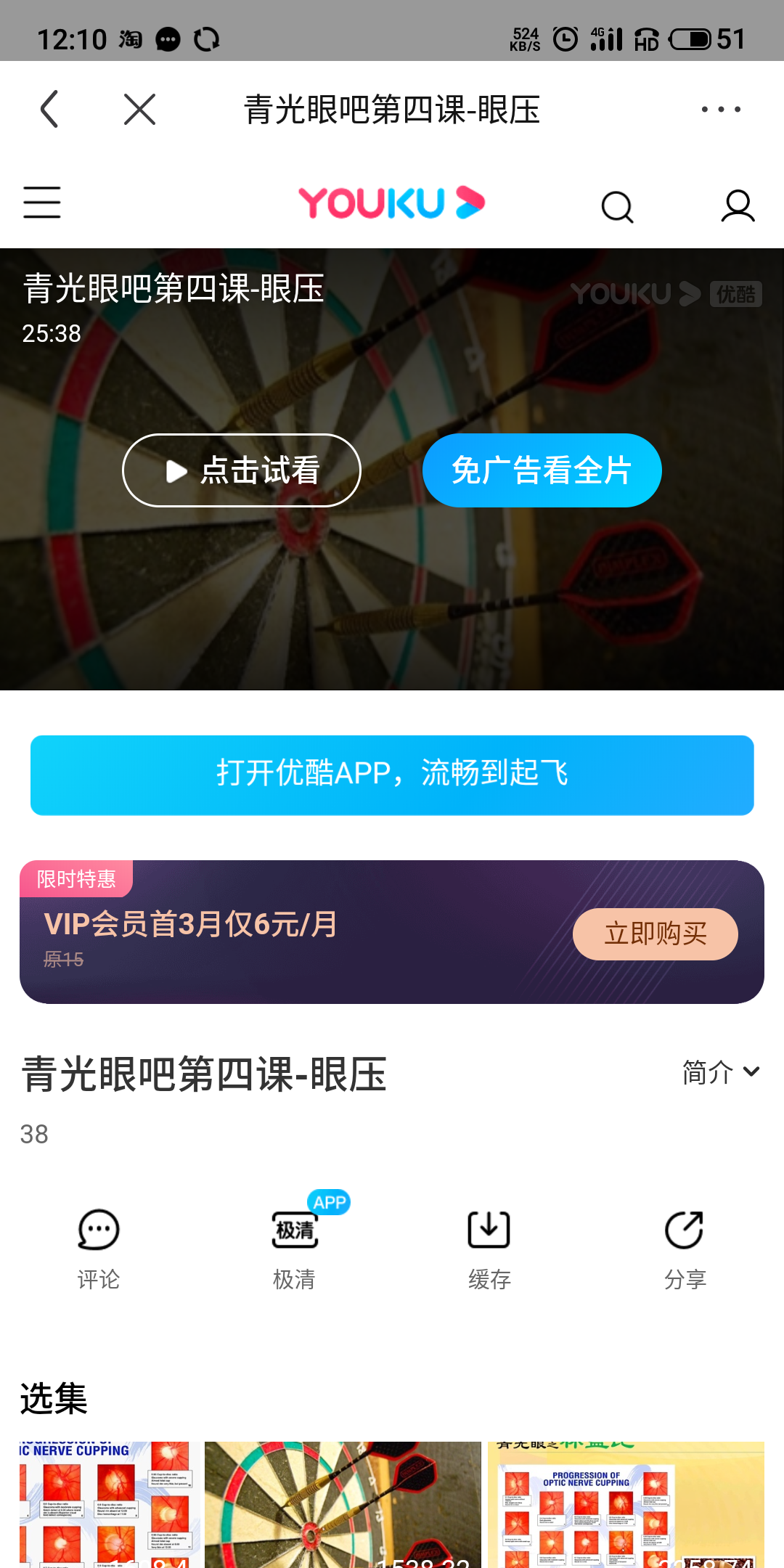The width and height of the screenshot is (784, 1568).
Task: Open the Youku app via 打开优酷APP
Action: [x=392, y=775]
